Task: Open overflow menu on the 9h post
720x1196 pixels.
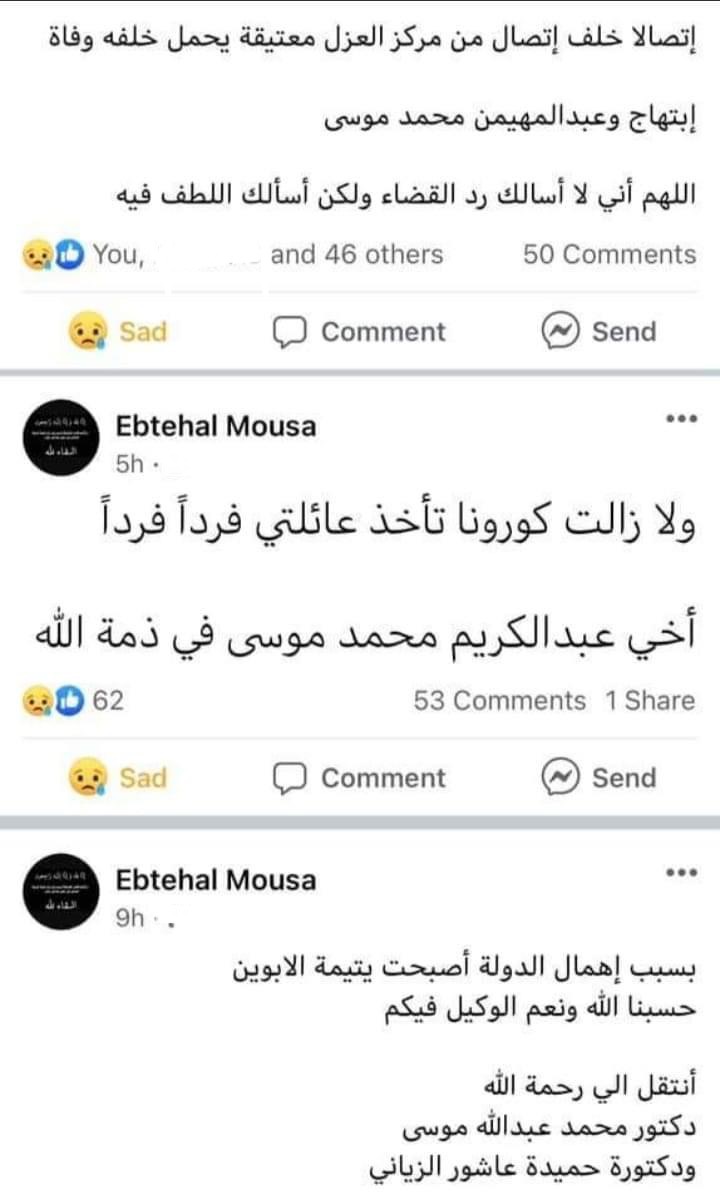Action: pyautogui.click(x=681, y=873)
